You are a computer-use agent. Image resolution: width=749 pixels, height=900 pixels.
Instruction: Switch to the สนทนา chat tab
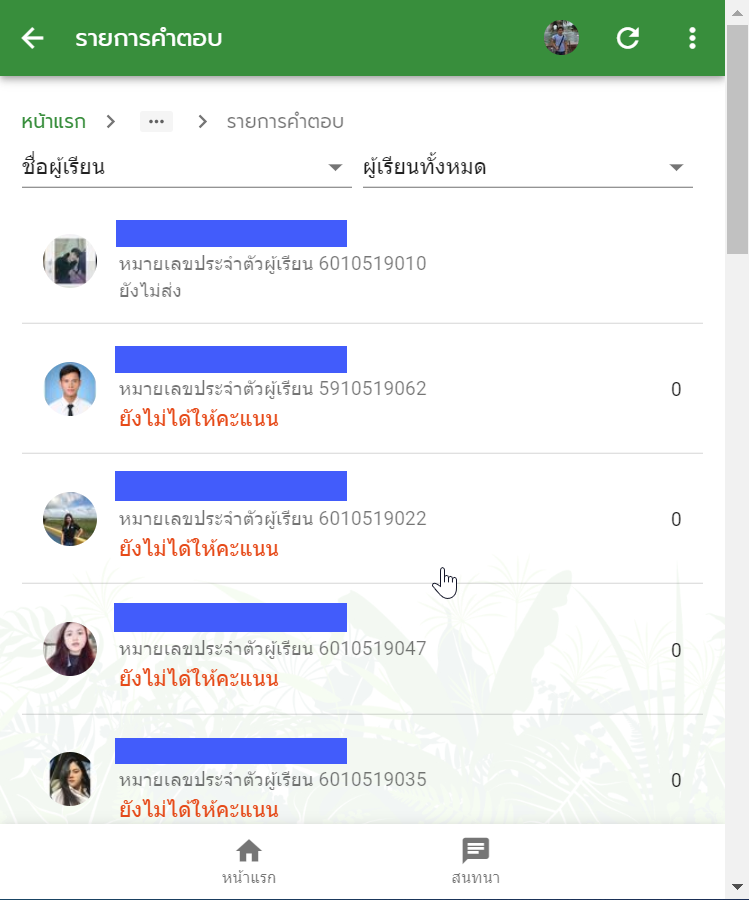[475, 861]
